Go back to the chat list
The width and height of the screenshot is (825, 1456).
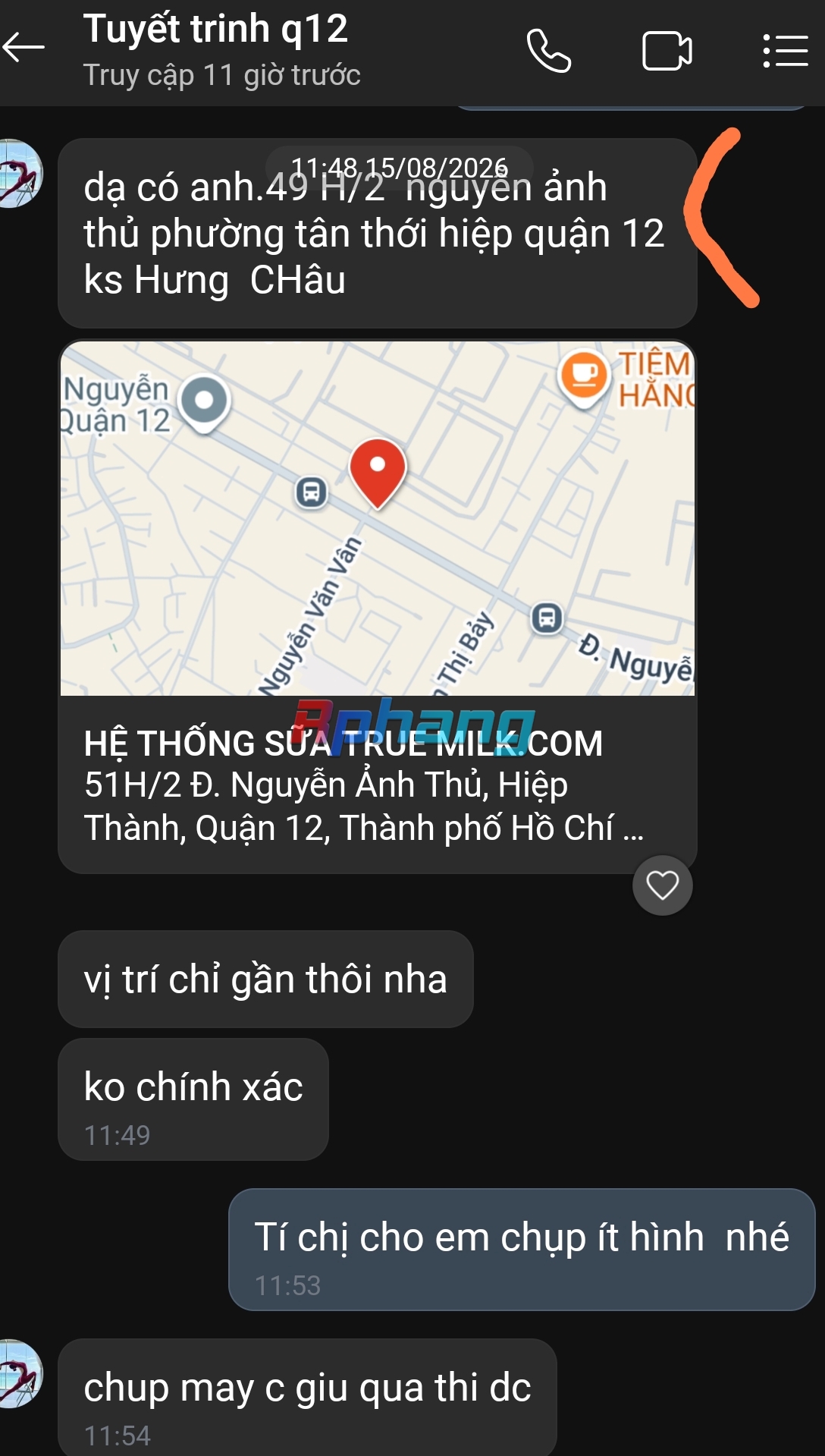tap(24, 48)
